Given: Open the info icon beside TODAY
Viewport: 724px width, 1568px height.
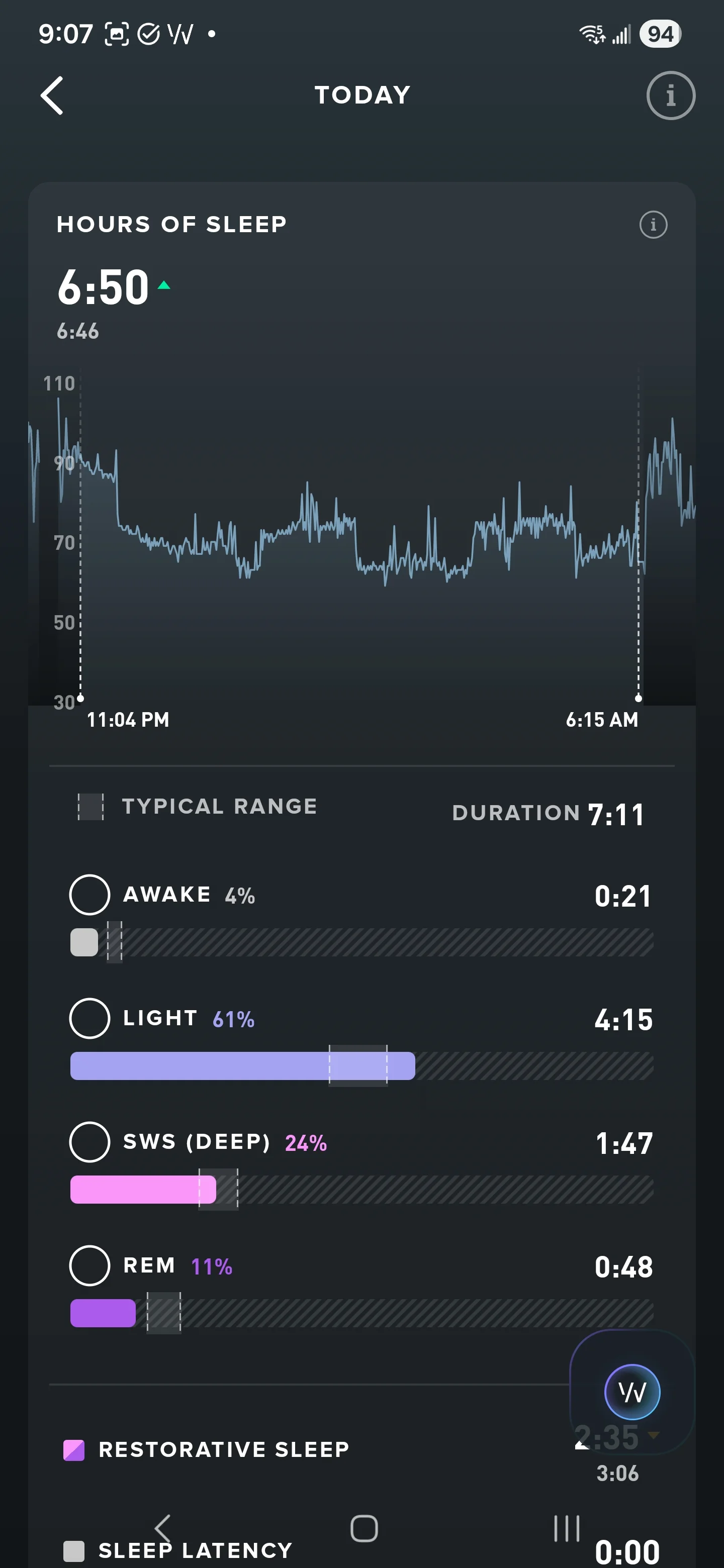Looking at the screenshot, I should (x=670, y=95).
